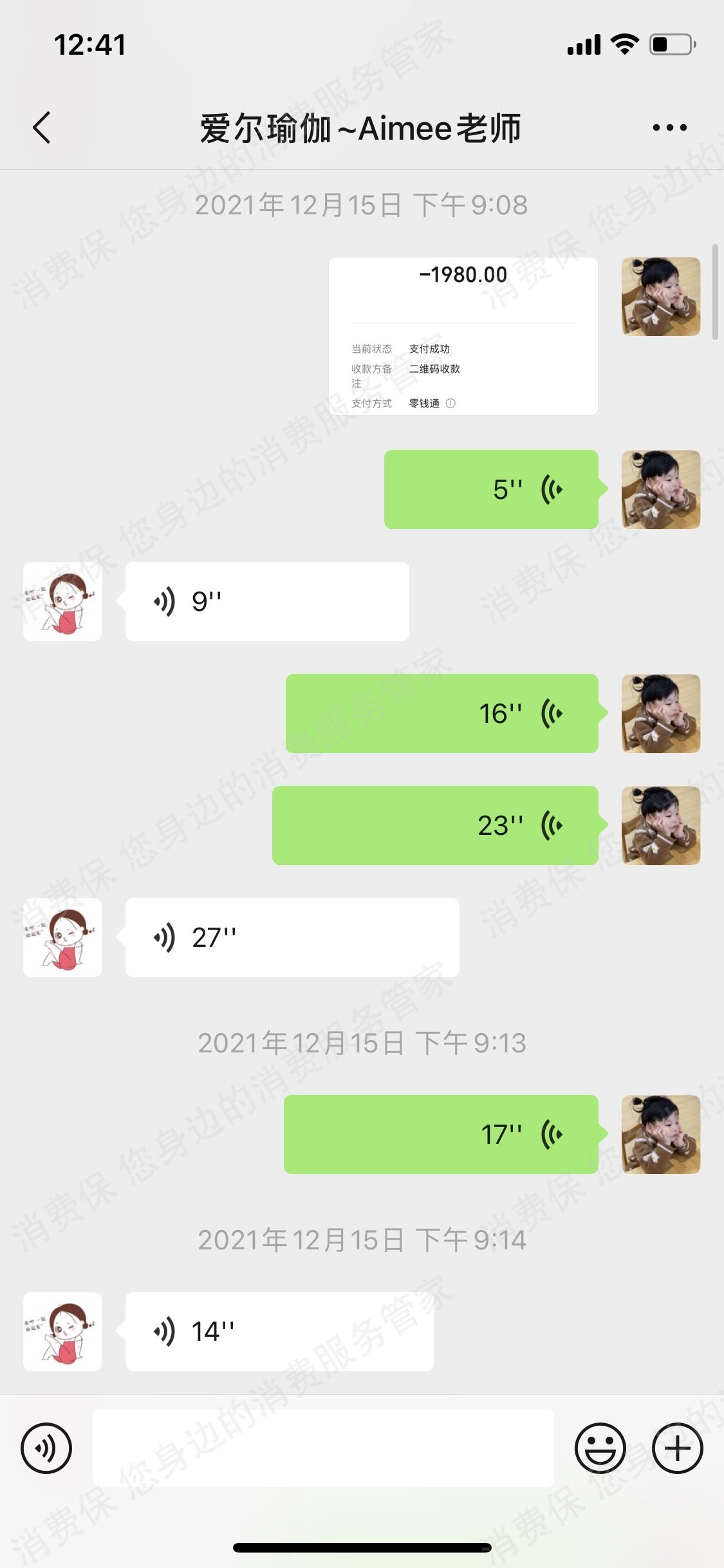Screen dimensions: 724x1568
Task: Play the 5'' sent voice message
Action: (x=490, y=489)
